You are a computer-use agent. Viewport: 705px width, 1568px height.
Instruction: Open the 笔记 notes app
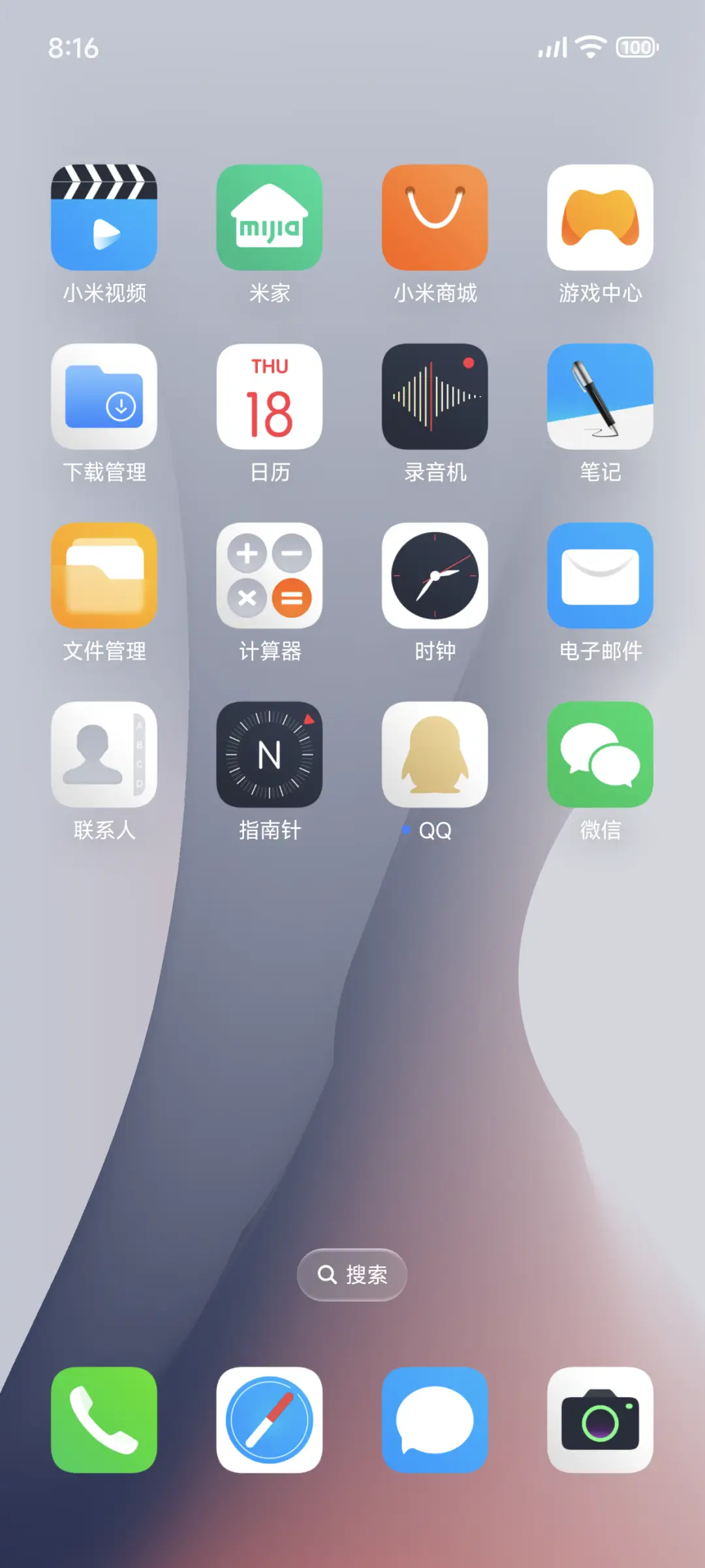(600, 397)
